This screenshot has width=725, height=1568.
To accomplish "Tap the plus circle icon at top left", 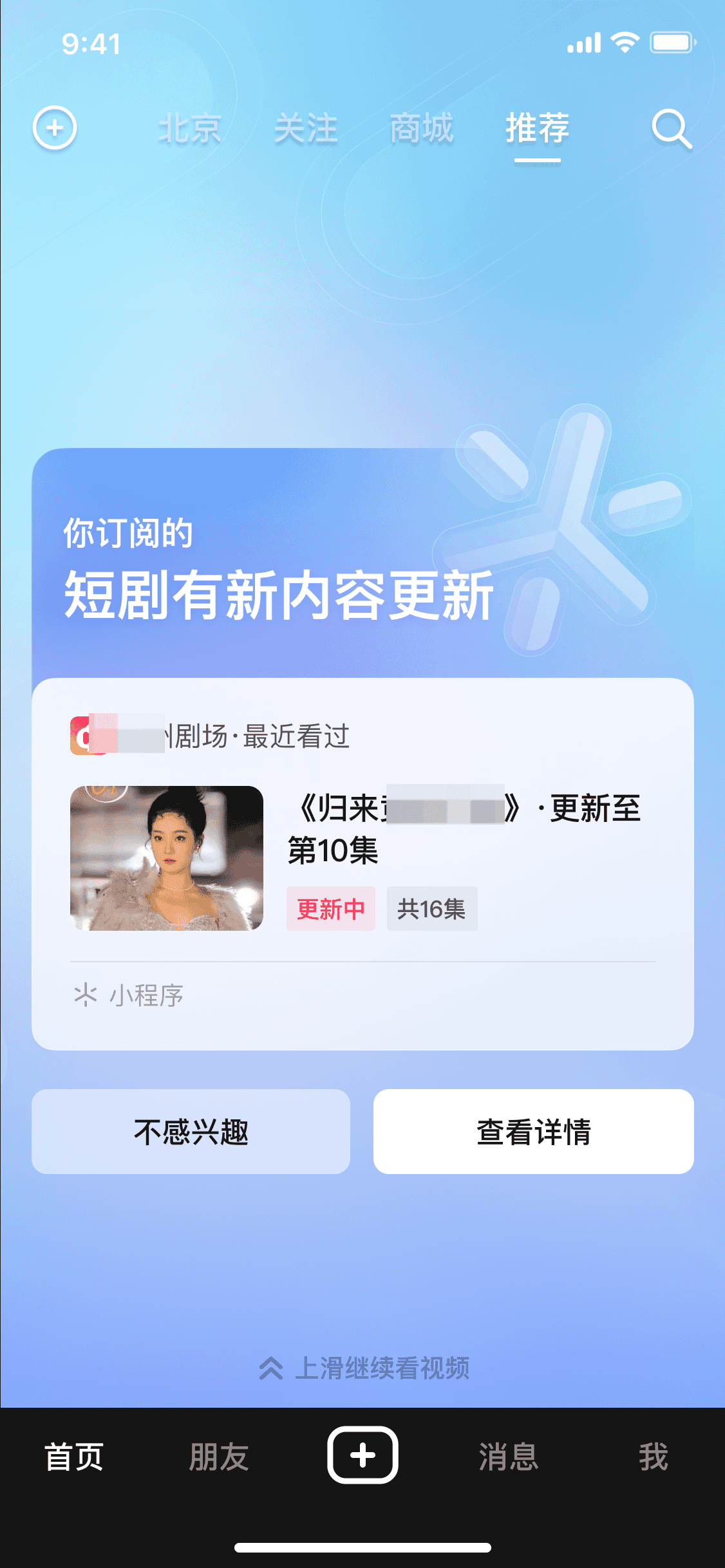I will click(55, 127).
